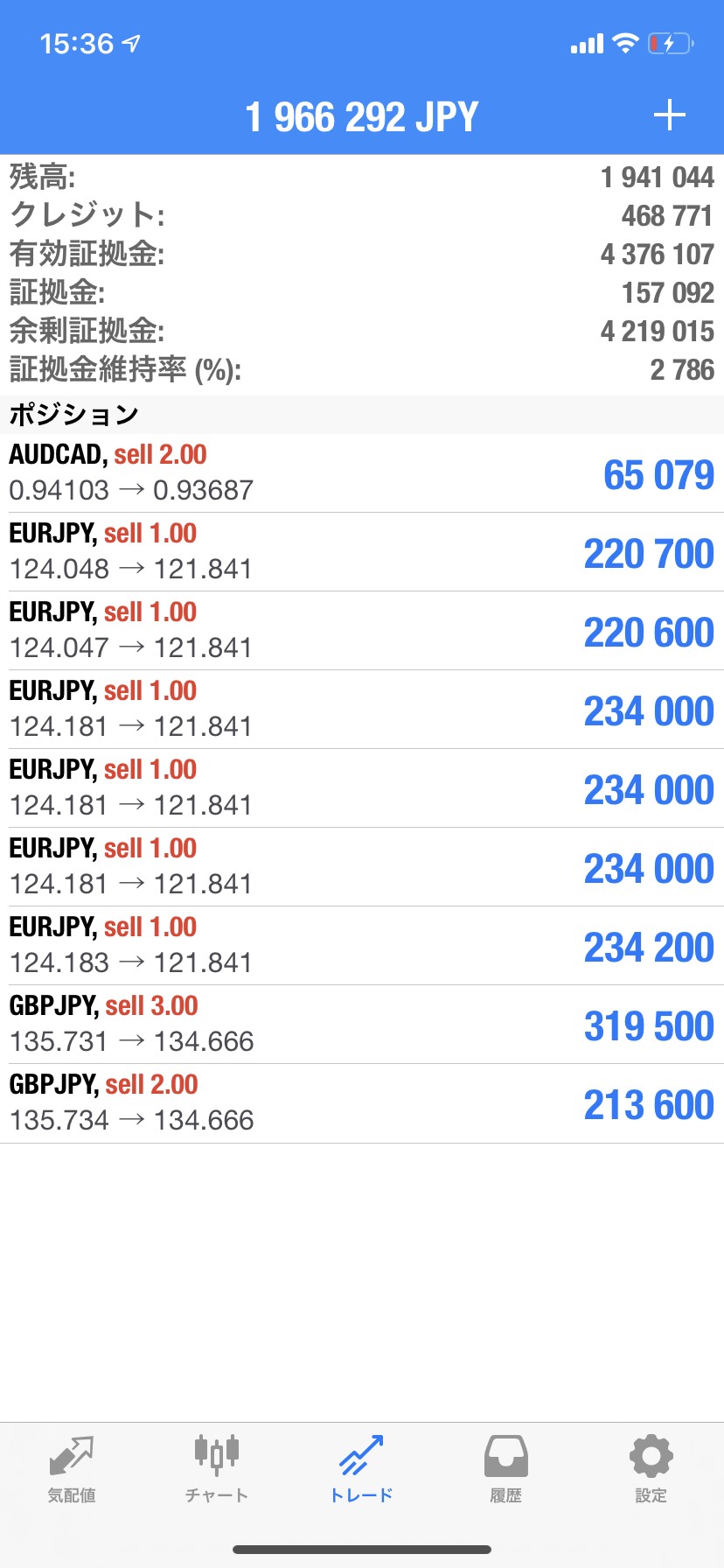This screenshot has width=724, height=1568.
Task: Open the AUDCAD sell 2.00 position
Action: [362, 473]
